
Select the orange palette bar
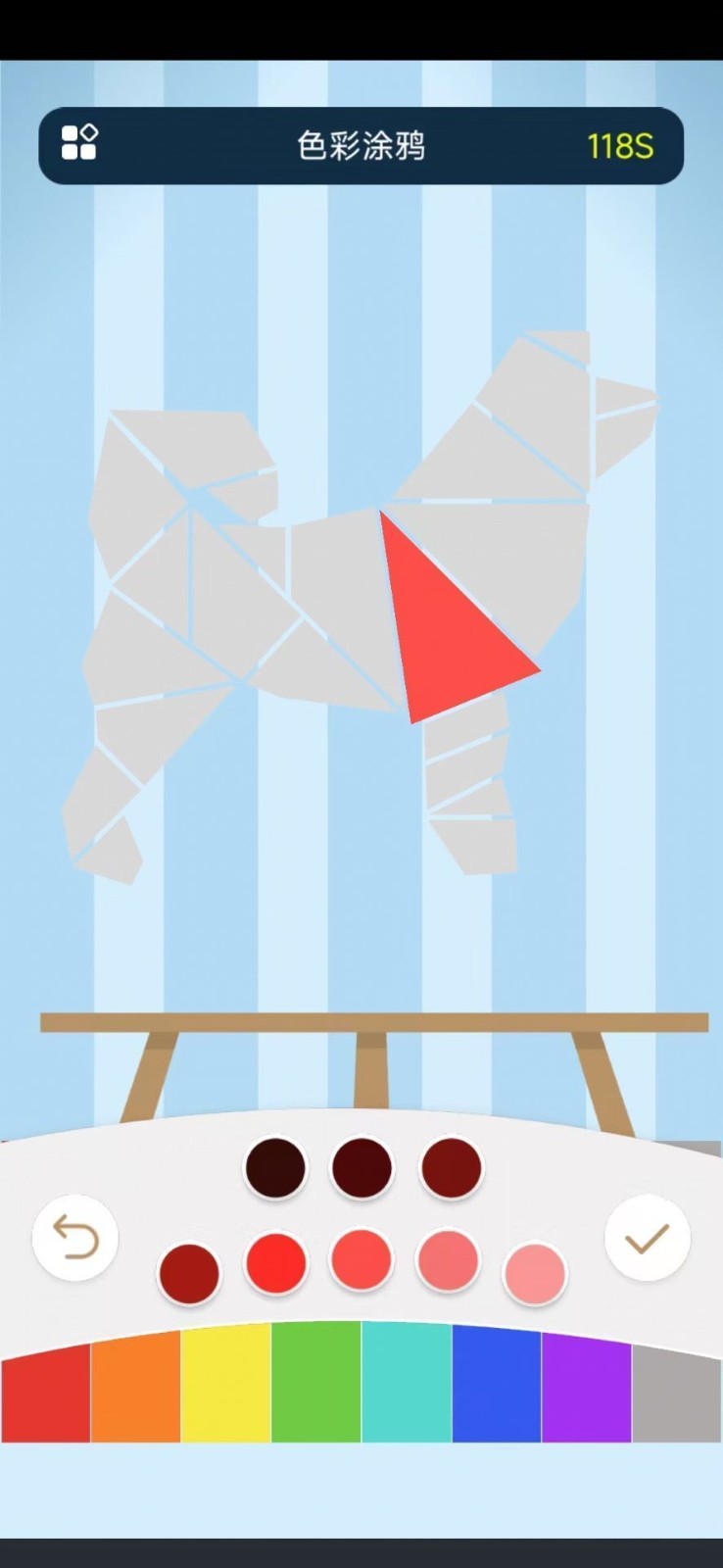click(136, 1386)
